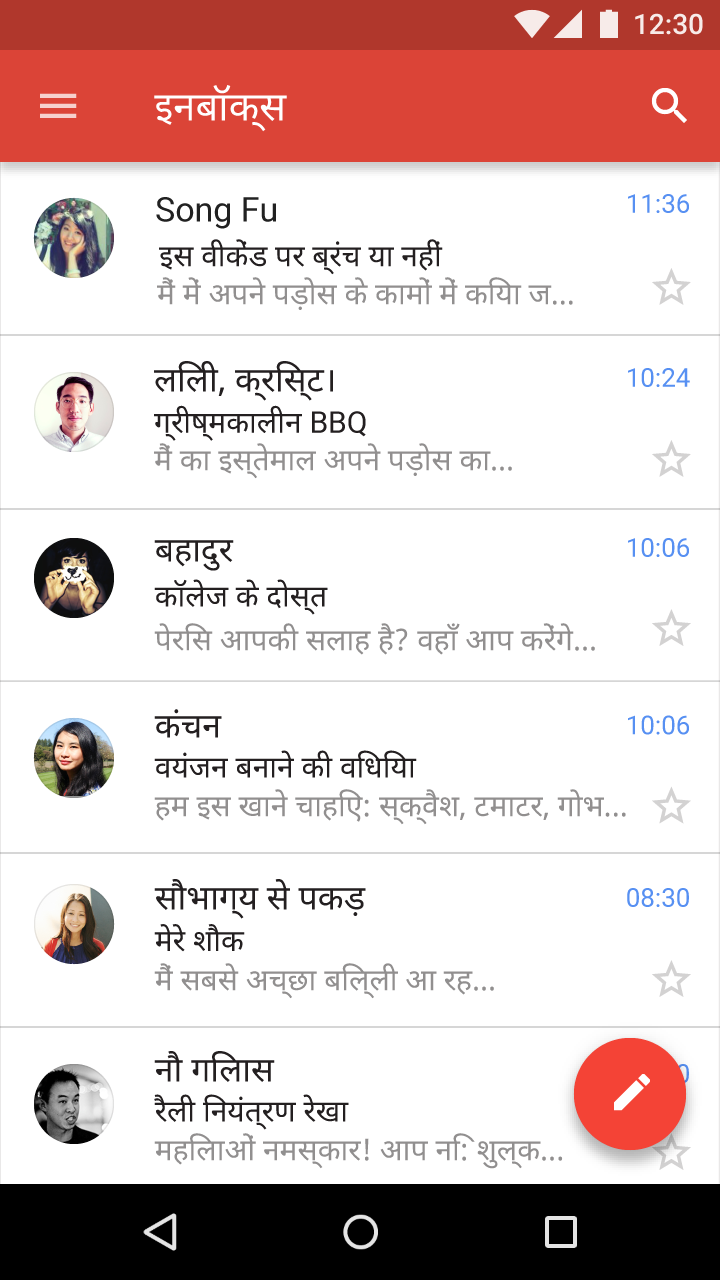Search the inbox with the magnifier icon
The image size is (720, 1280).
pyautogui.click(x=669, y=105)
